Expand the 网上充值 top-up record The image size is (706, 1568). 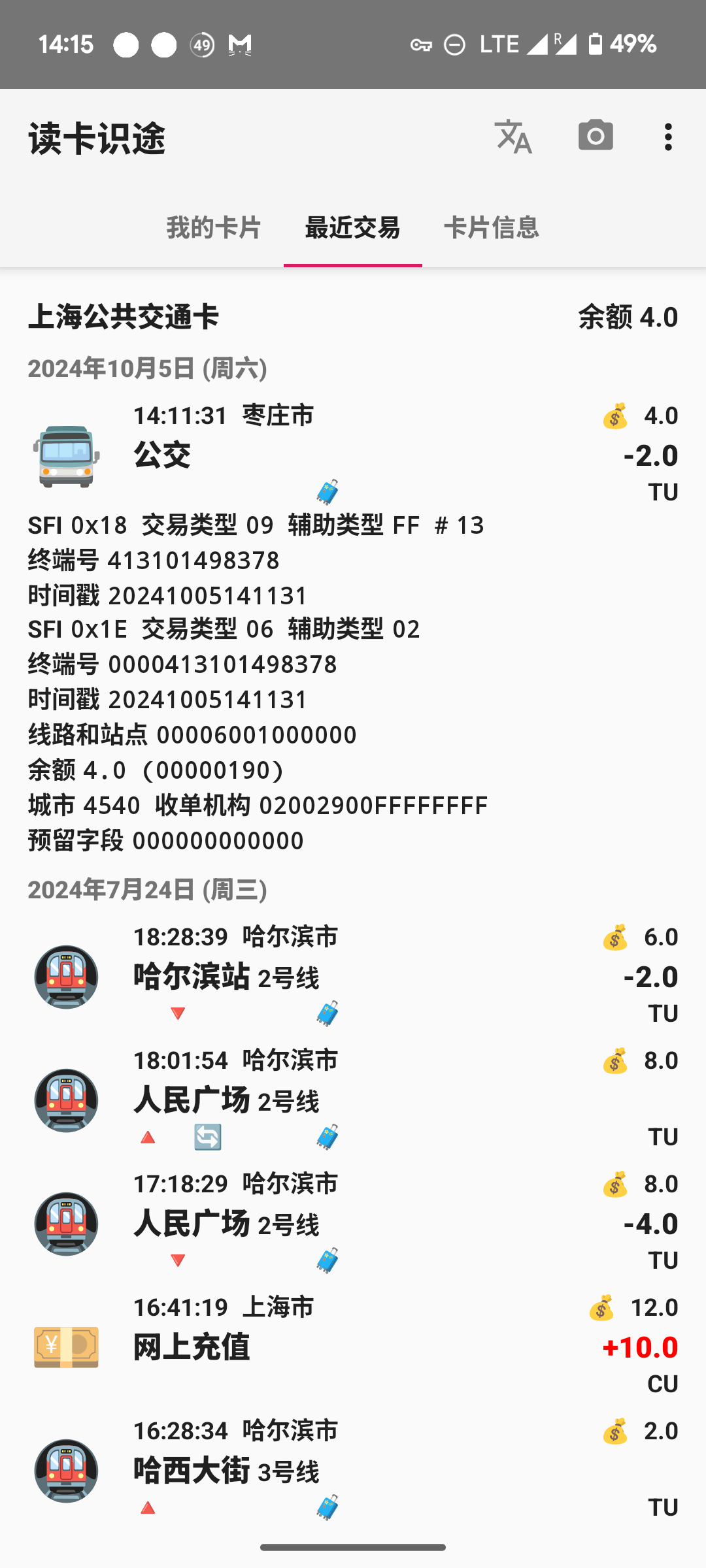point(353,1346)
